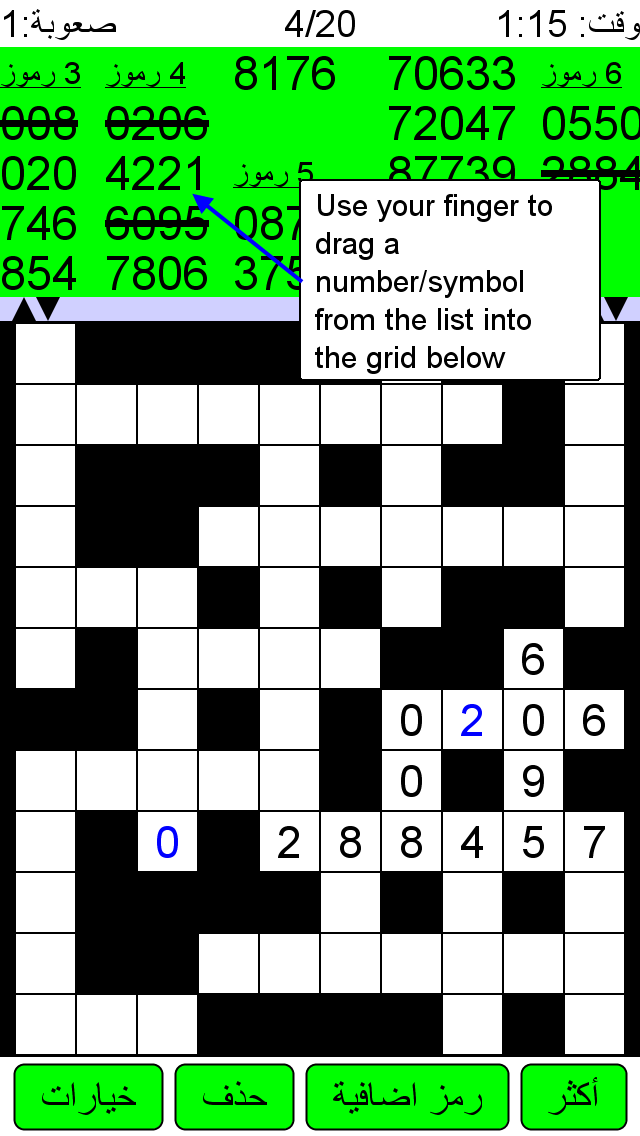Select number 854 in the list

tap(39, 274)
